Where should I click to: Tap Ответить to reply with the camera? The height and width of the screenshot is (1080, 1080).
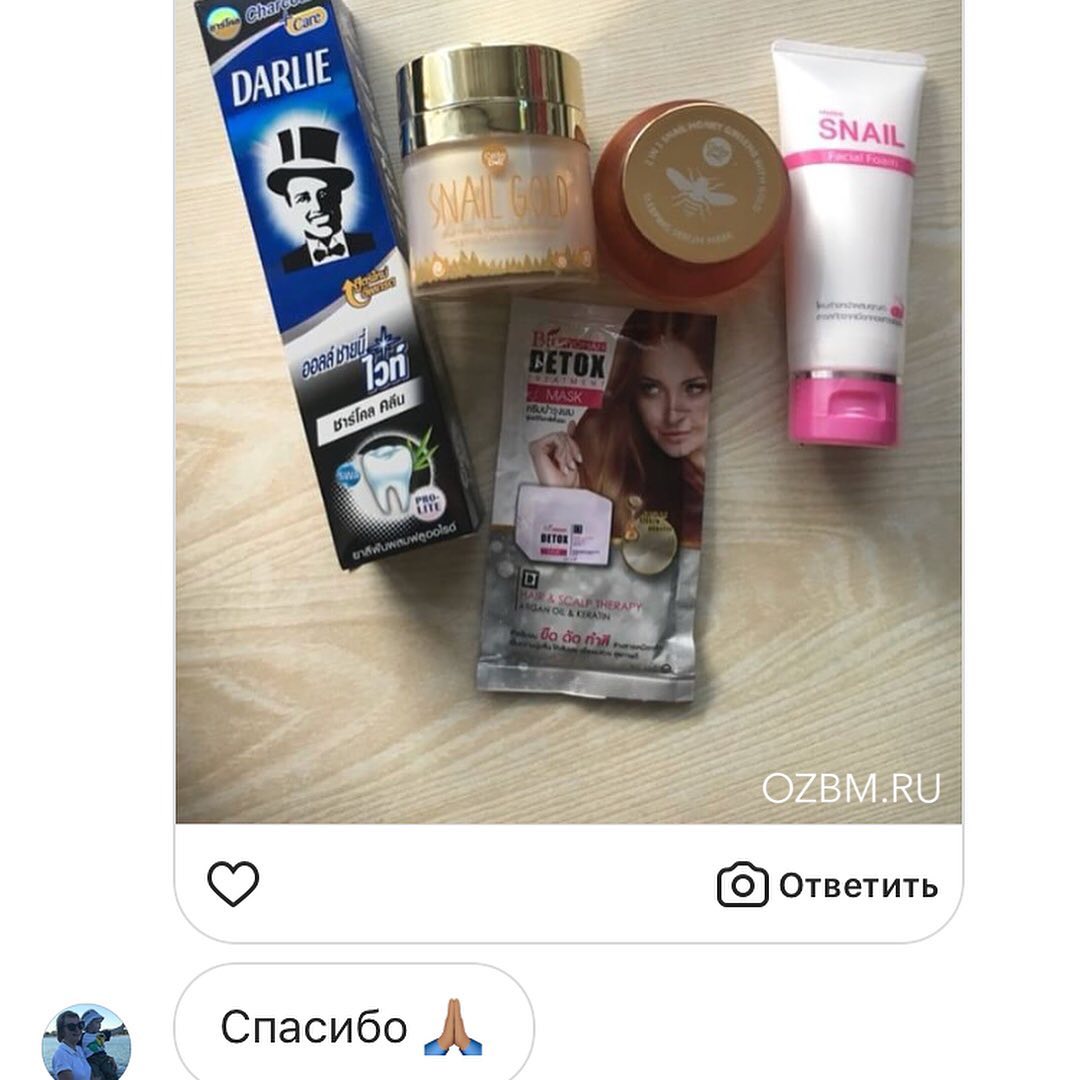point(828,886)
